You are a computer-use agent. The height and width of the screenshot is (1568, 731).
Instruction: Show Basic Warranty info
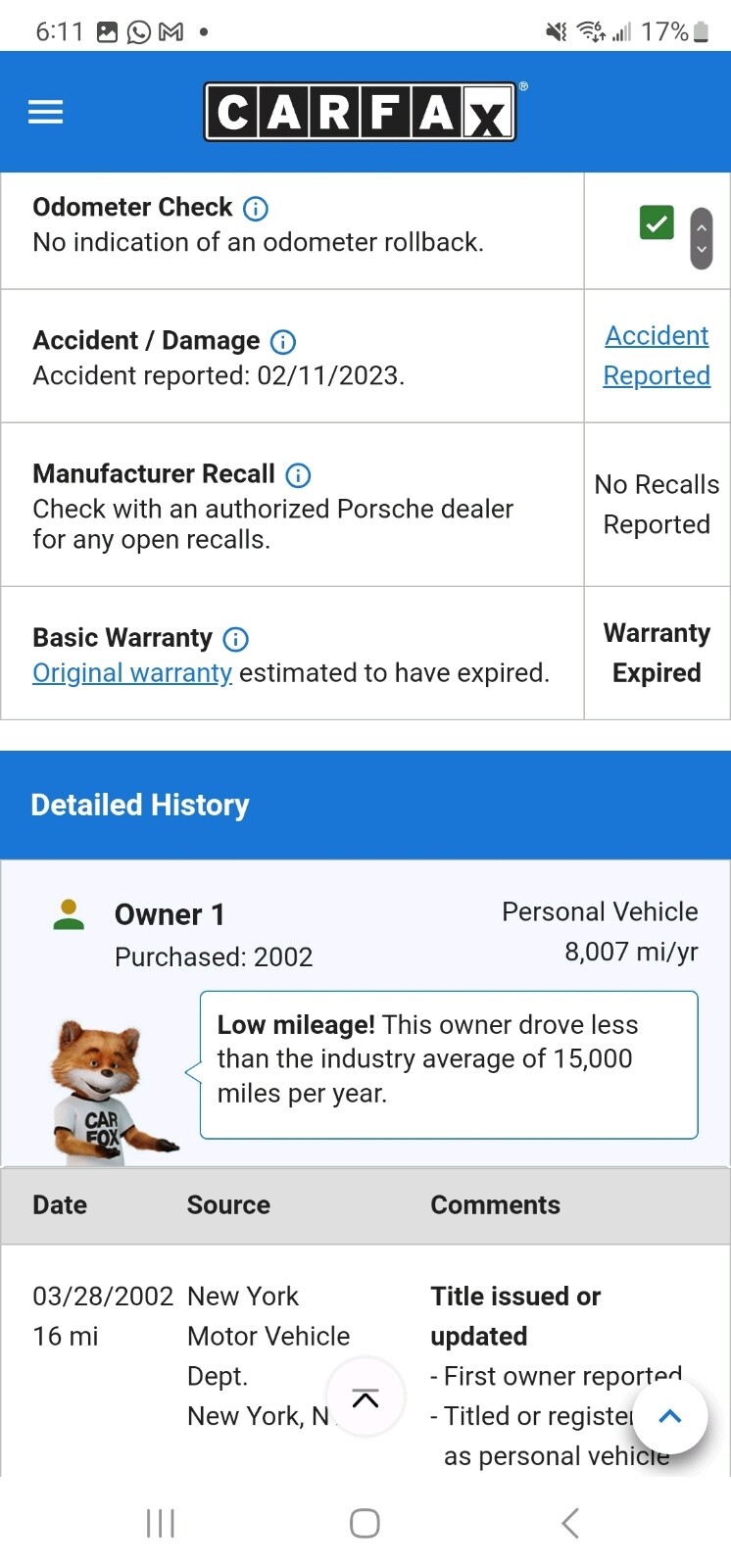[236, 639]
